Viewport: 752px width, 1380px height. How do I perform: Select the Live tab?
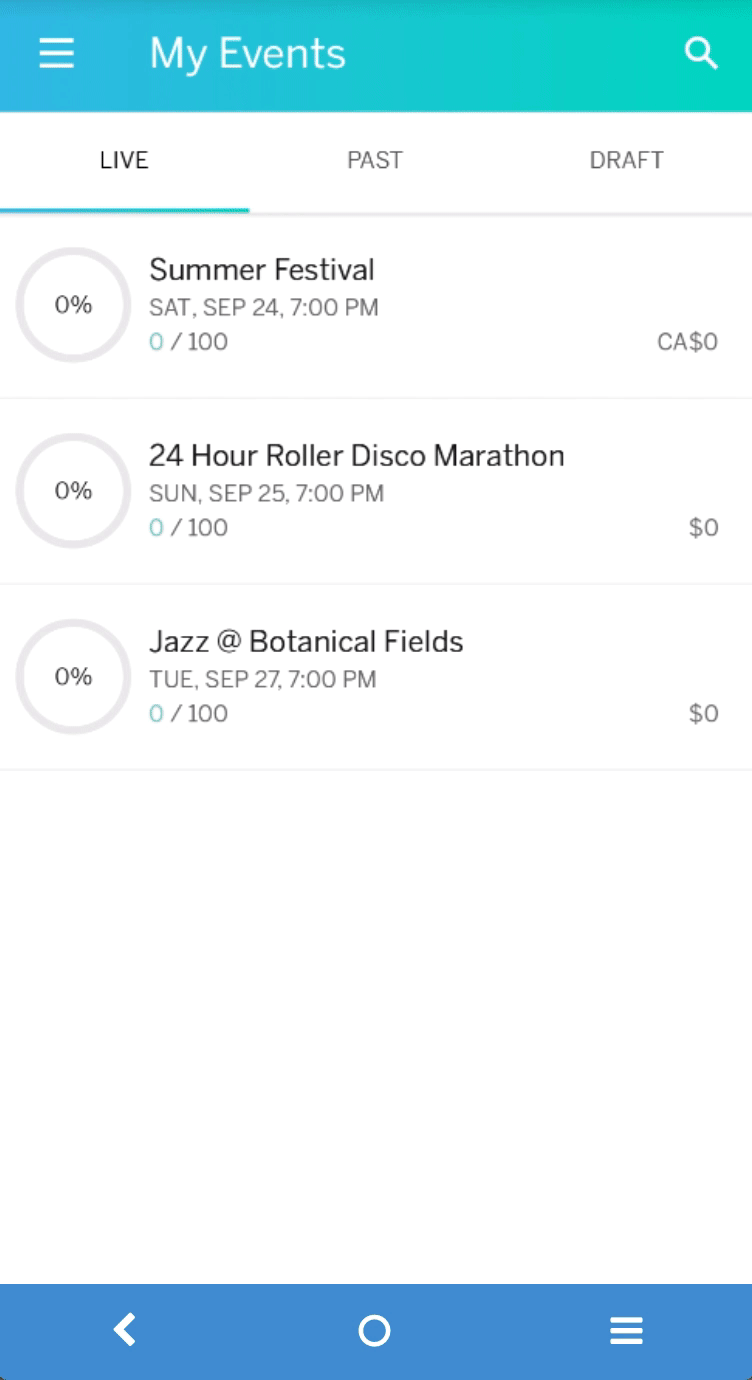[124, 161]
